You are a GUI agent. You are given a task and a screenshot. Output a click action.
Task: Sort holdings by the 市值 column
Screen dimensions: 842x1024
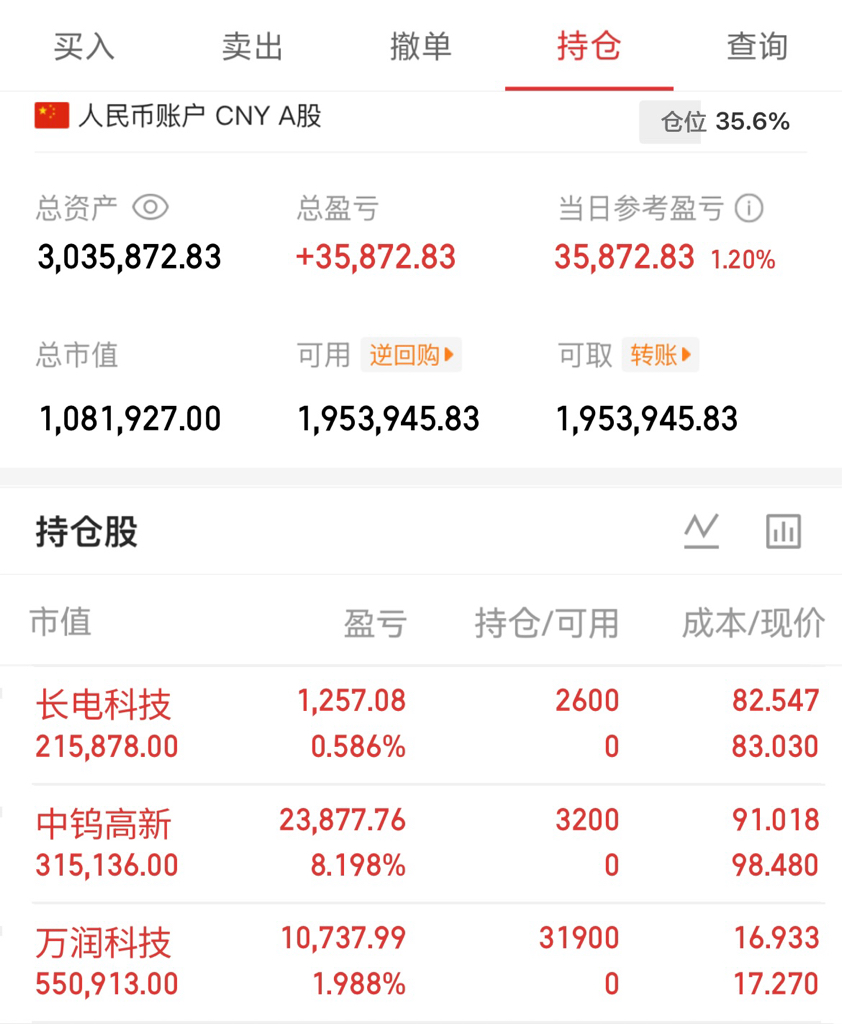(x=61, y=621)
